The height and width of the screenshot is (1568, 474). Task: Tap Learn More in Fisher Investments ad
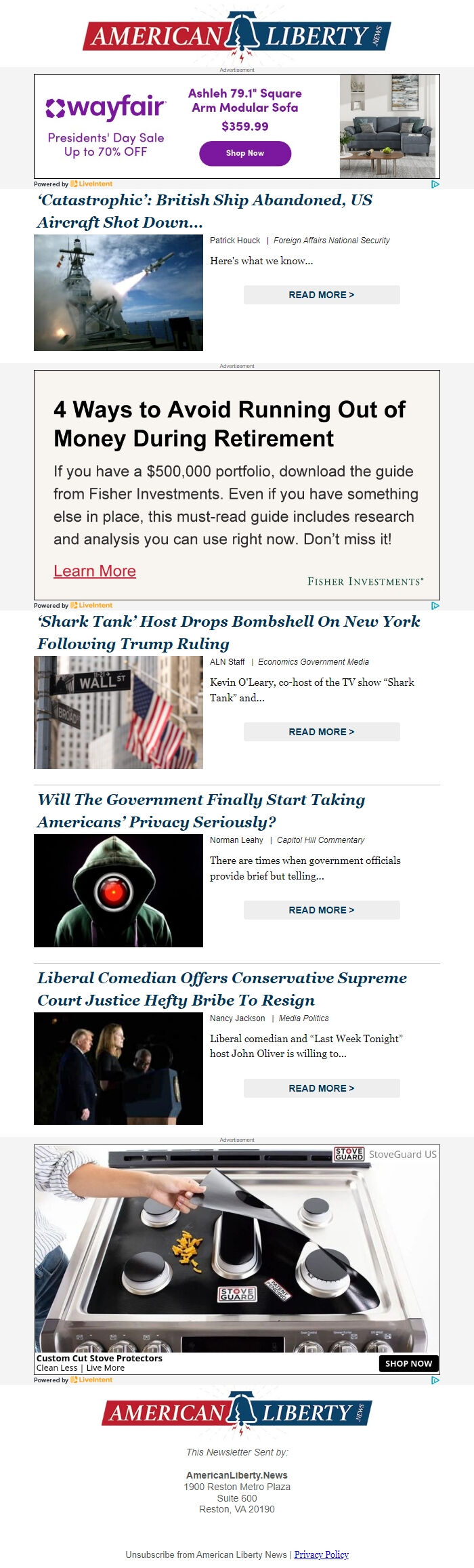95,571
